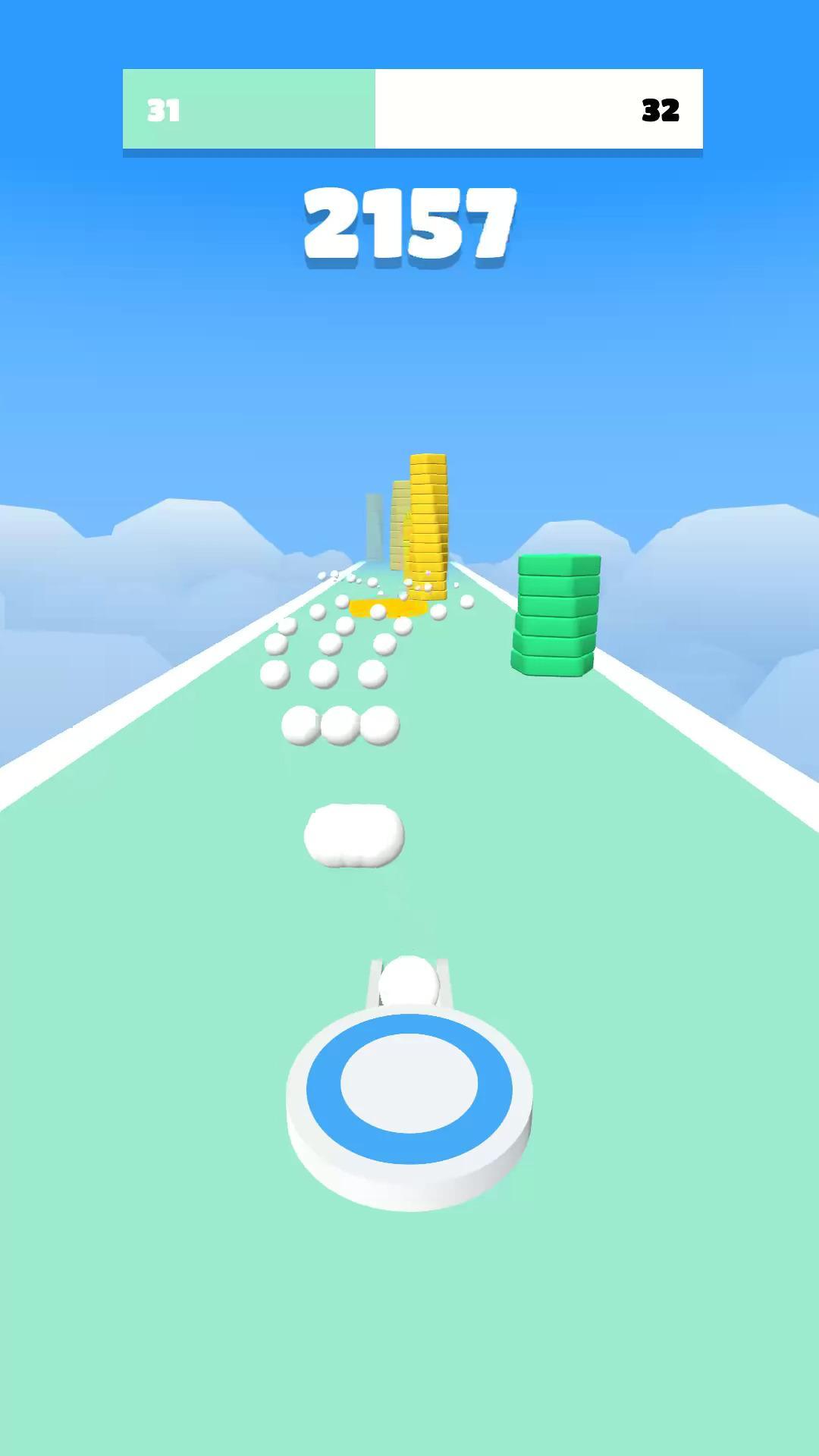The width and height of the screenshot is (819, 1456).
Task: Tap the green brick stack
Action: point(557,614)
